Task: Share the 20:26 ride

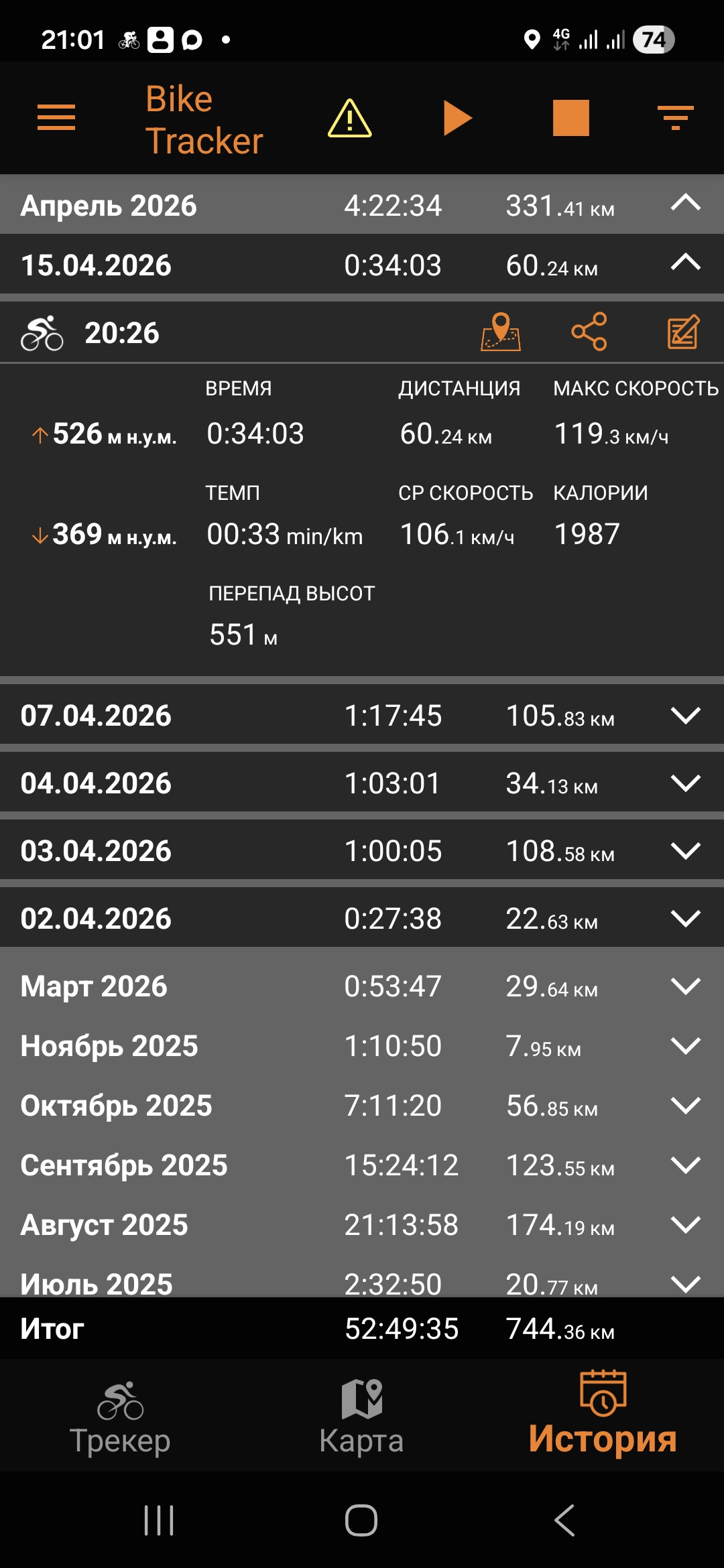Action: coord(589,332)
